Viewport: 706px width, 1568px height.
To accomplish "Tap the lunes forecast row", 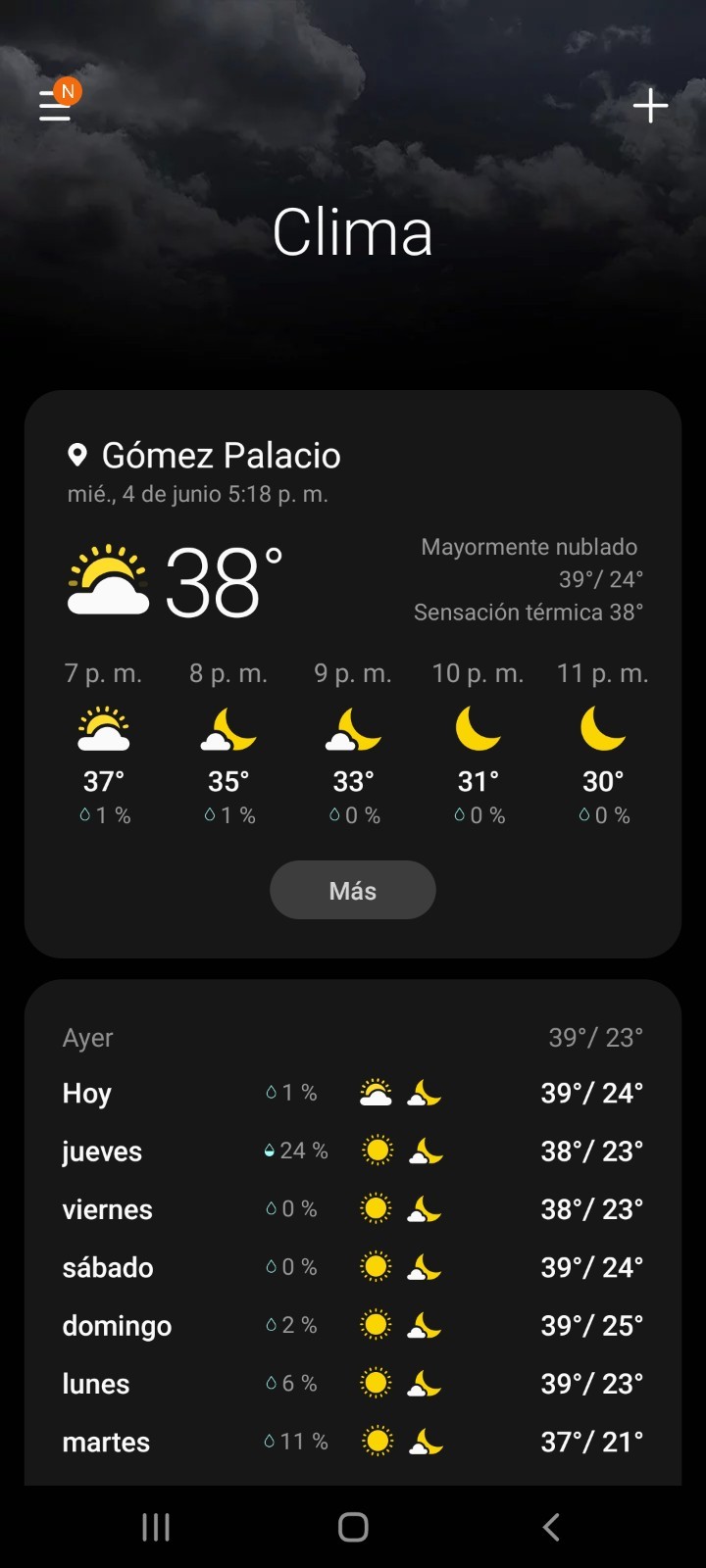I will [353, 1384].
